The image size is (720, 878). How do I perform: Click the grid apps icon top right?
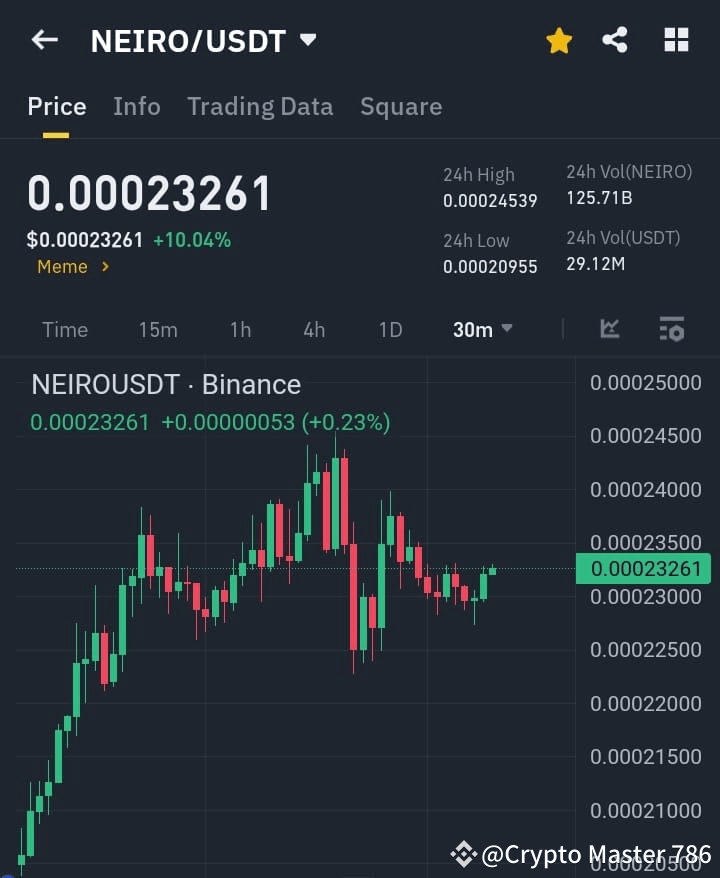[x=676, y=40]
